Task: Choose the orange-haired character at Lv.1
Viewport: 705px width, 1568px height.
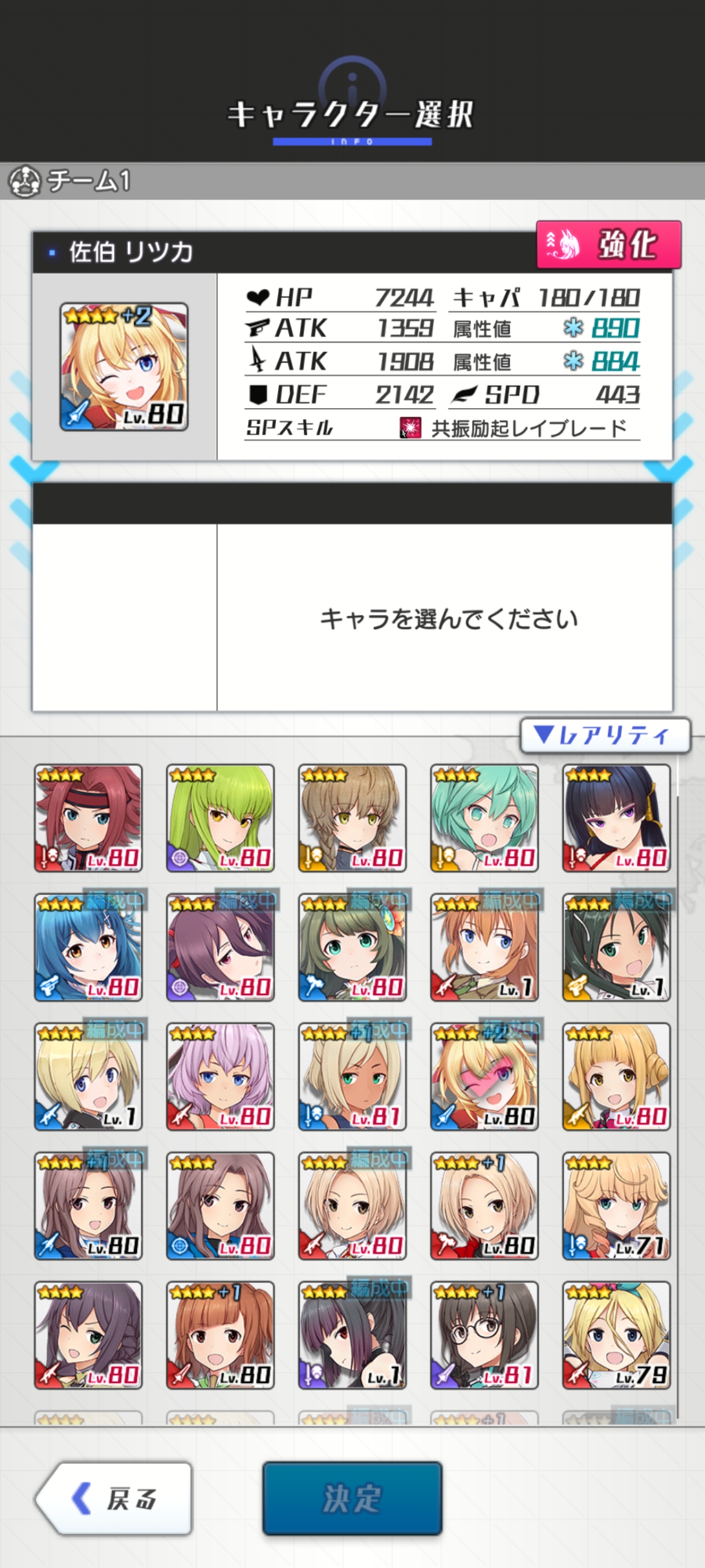Action: (x=484, y=947)
